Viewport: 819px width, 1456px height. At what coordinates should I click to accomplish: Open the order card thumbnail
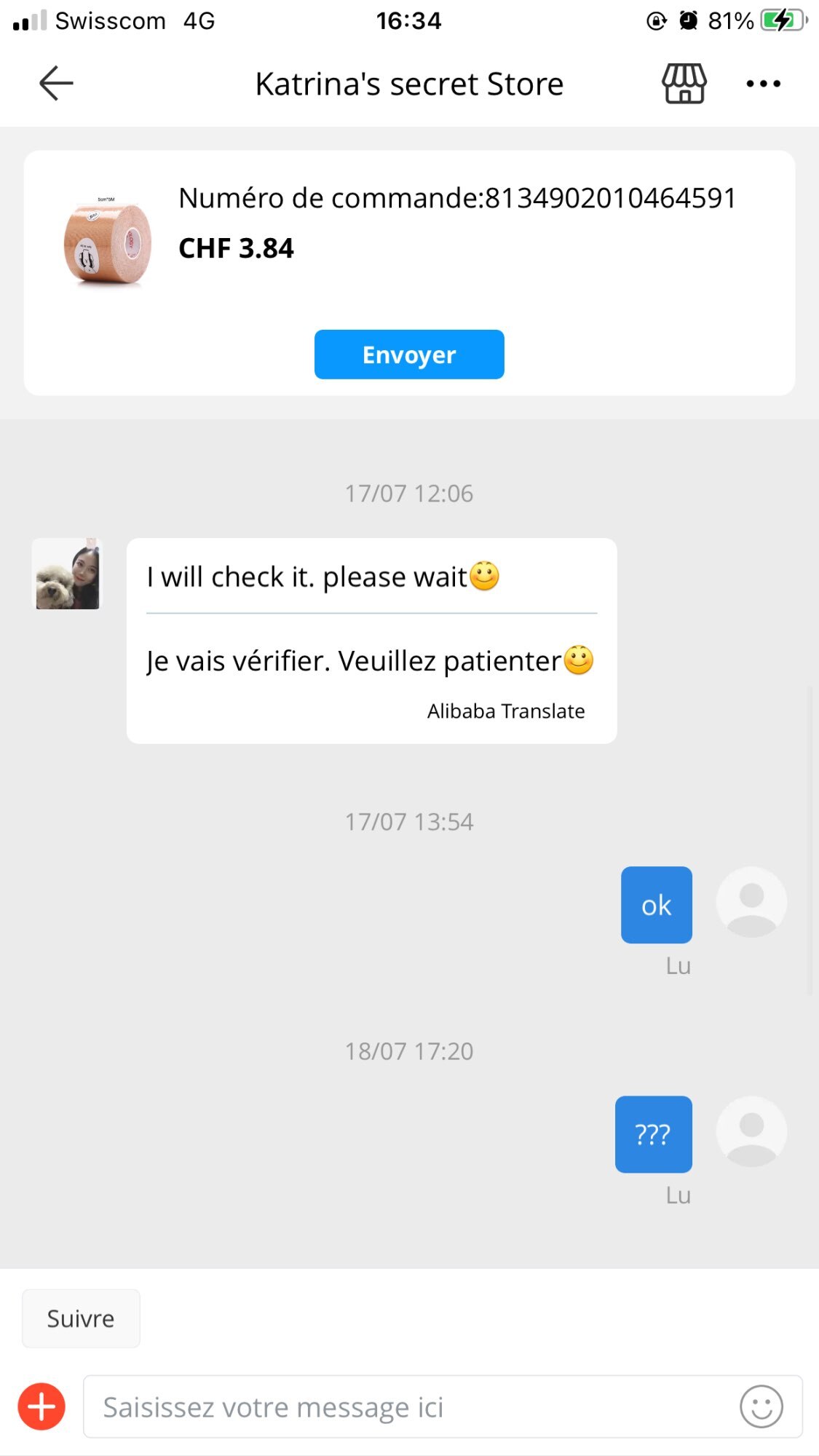pos(108,243)
